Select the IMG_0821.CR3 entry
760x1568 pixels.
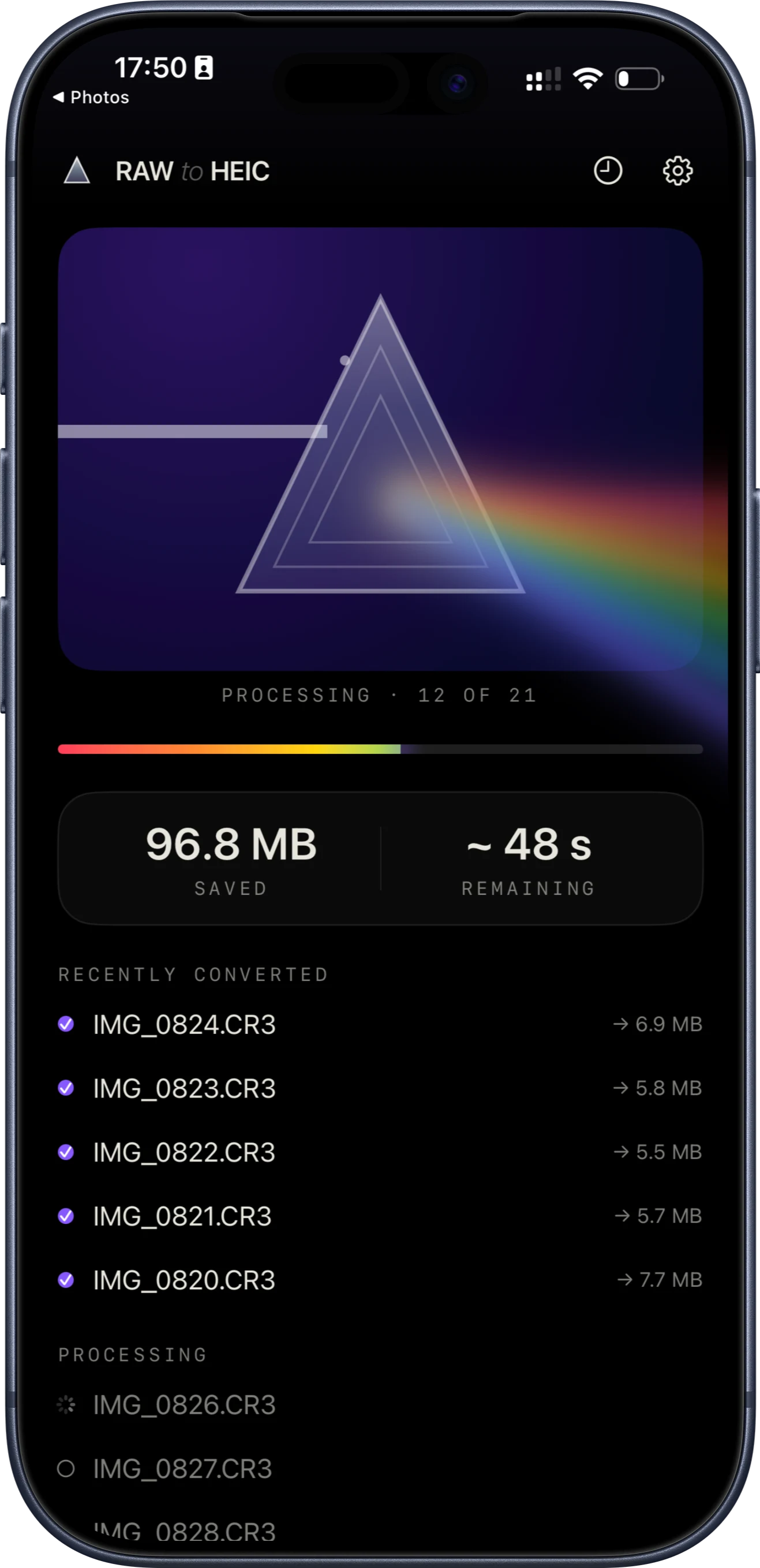[380, 1216]
